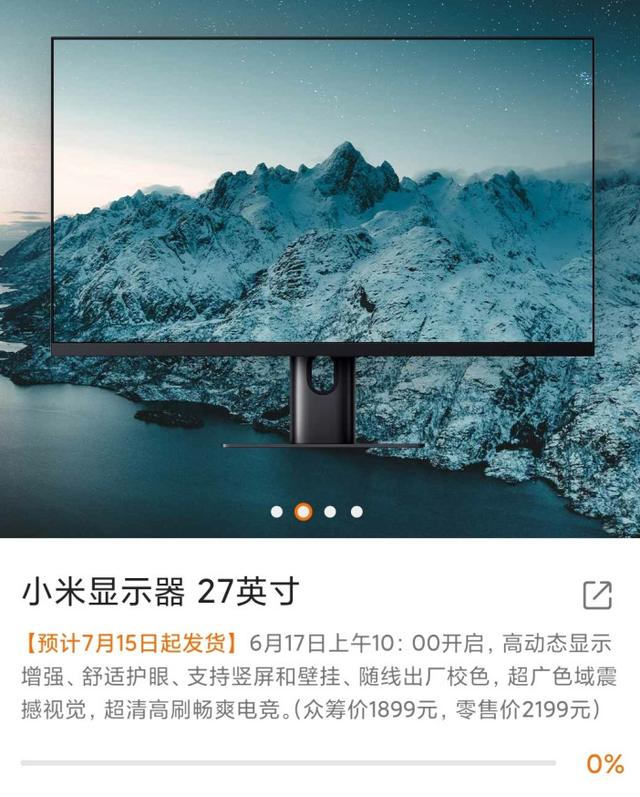Share the 小米显示器 27英寸 product
The width and height of the screenshot is (640, 797).
click(x=597, y=595)
